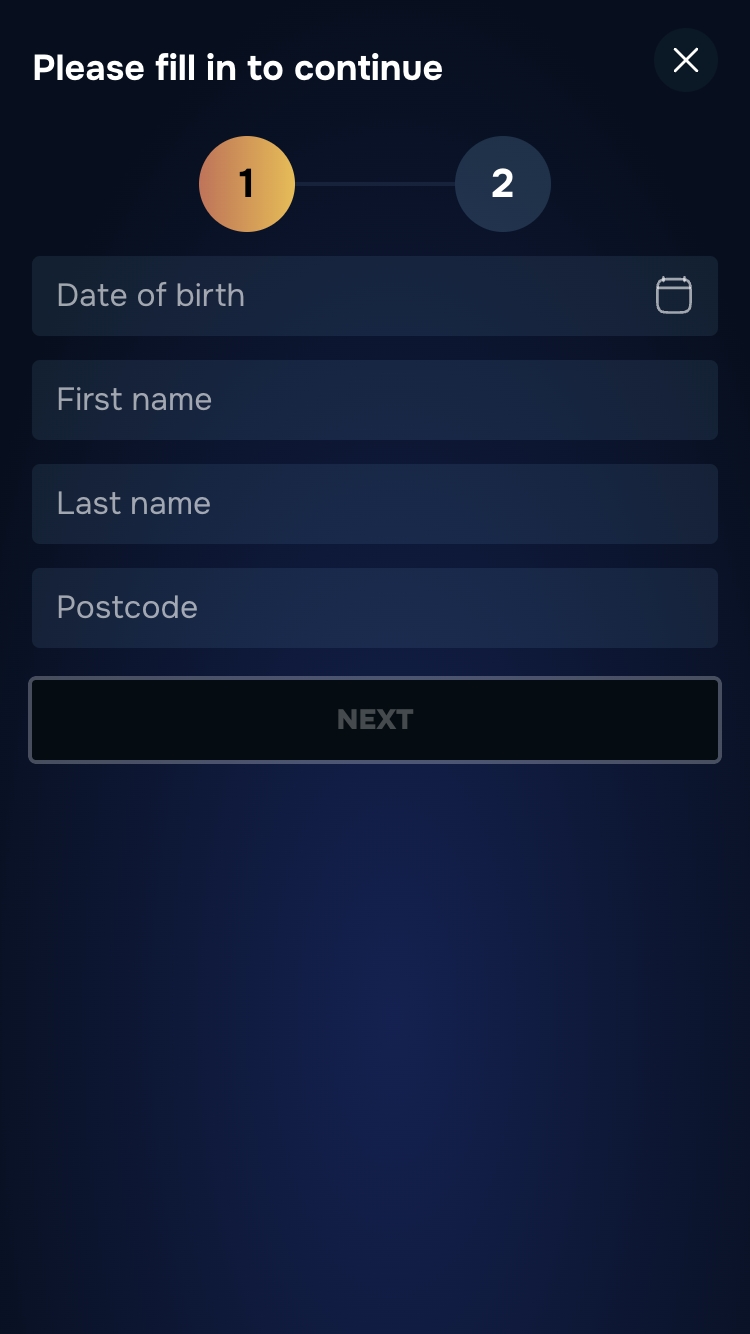This screenshot has width=750, height=1334.
Task: Tap the NEXT button
Action: 375,720
